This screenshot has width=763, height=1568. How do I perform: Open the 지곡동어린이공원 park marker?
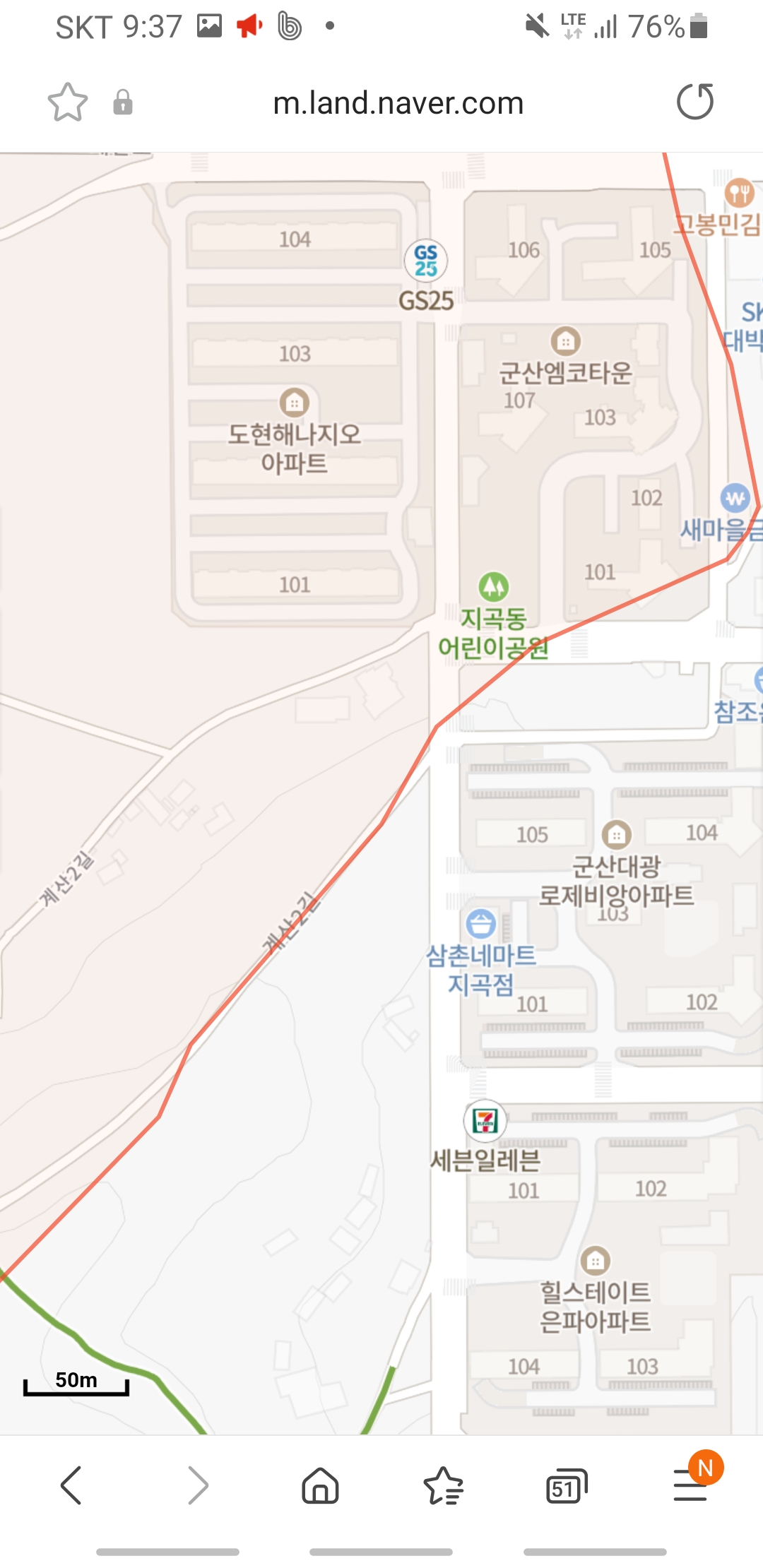click(x=494, y=586)
